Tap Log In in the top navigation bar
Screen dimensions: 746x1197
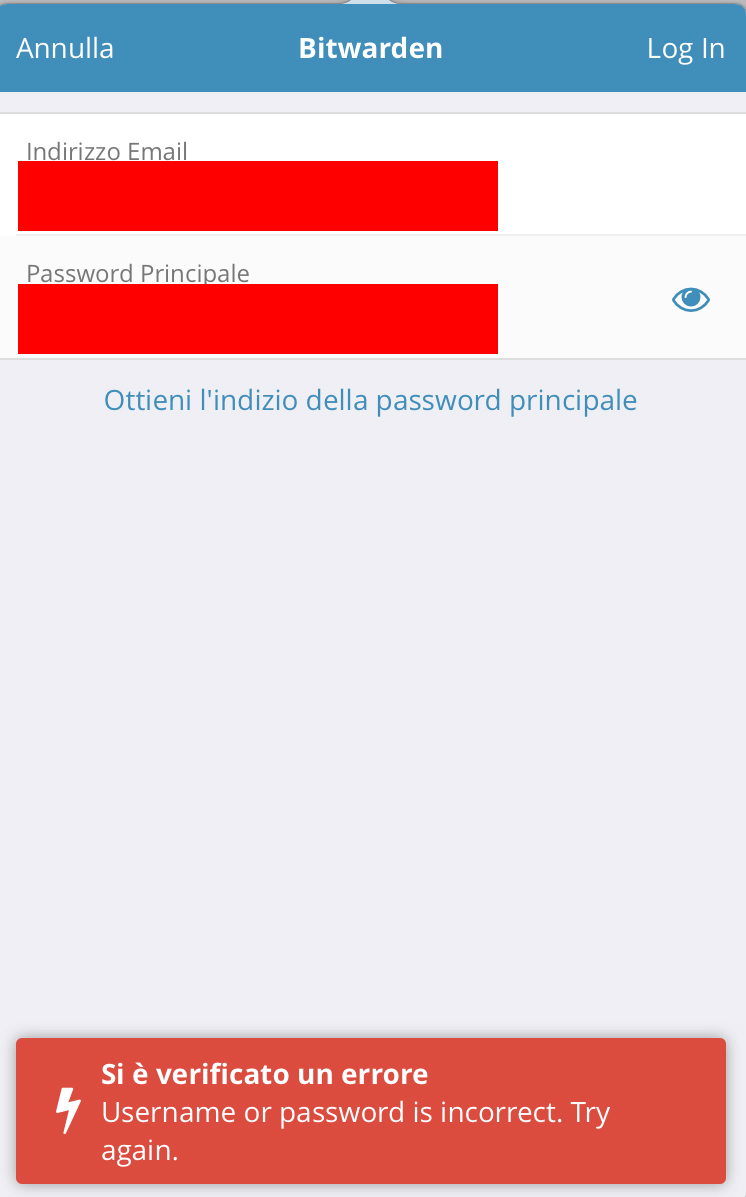click(686, 47)
